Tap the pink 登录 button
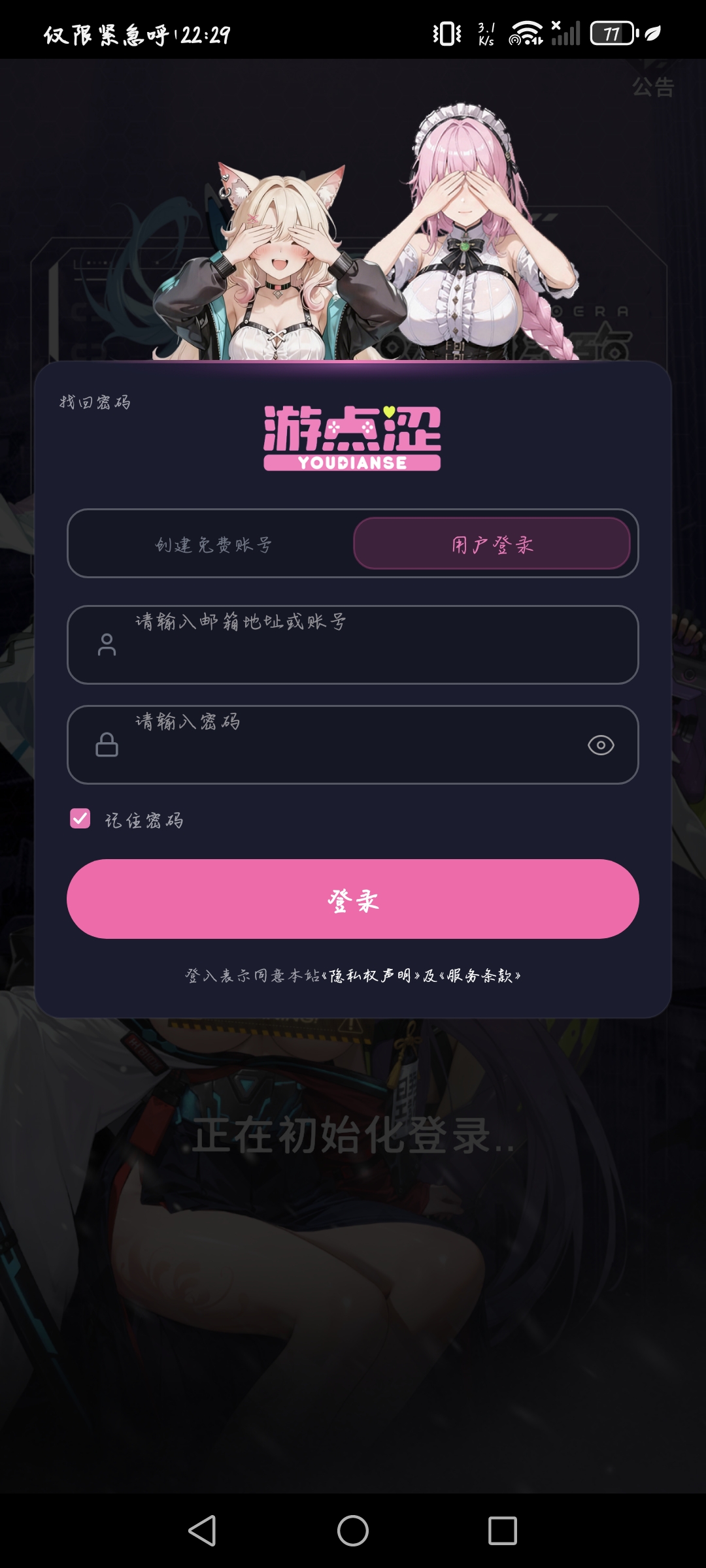This screenshot has width=706, height=1568. (353, 899)
